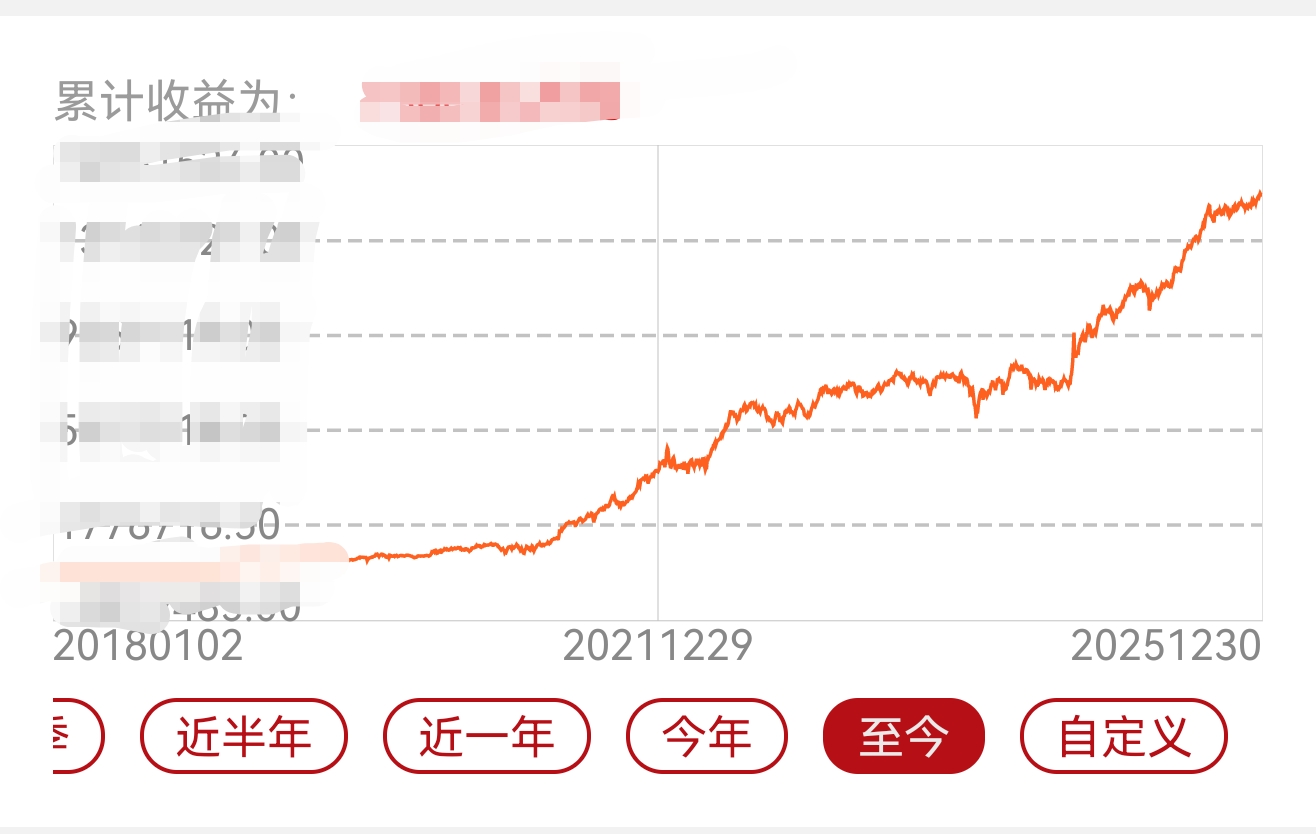Show returns for 今年
Image resolution: width=1316 pixels, height=834 pixels.
[x=707, y=736]
